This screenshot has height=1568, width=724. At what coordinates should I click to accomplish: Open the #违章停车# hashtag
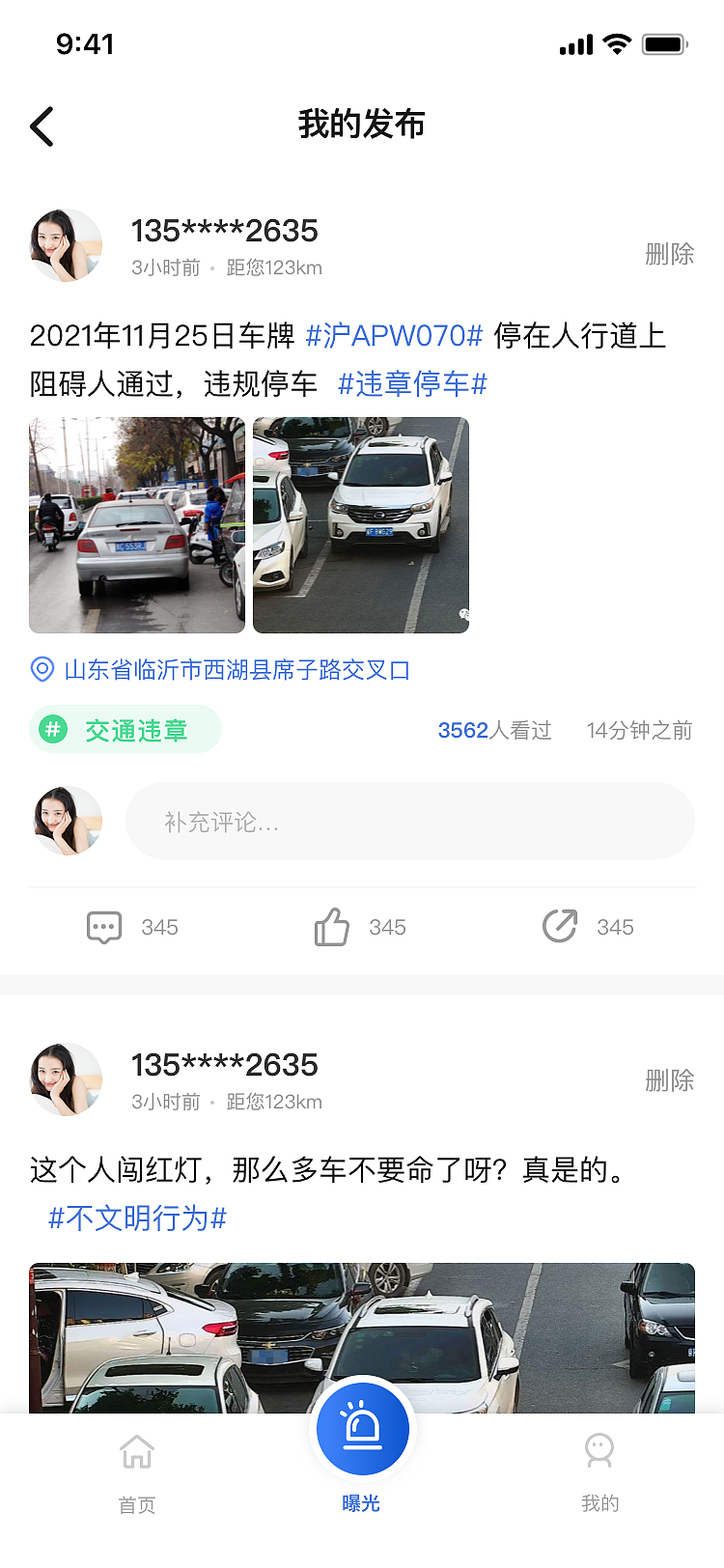413,383
